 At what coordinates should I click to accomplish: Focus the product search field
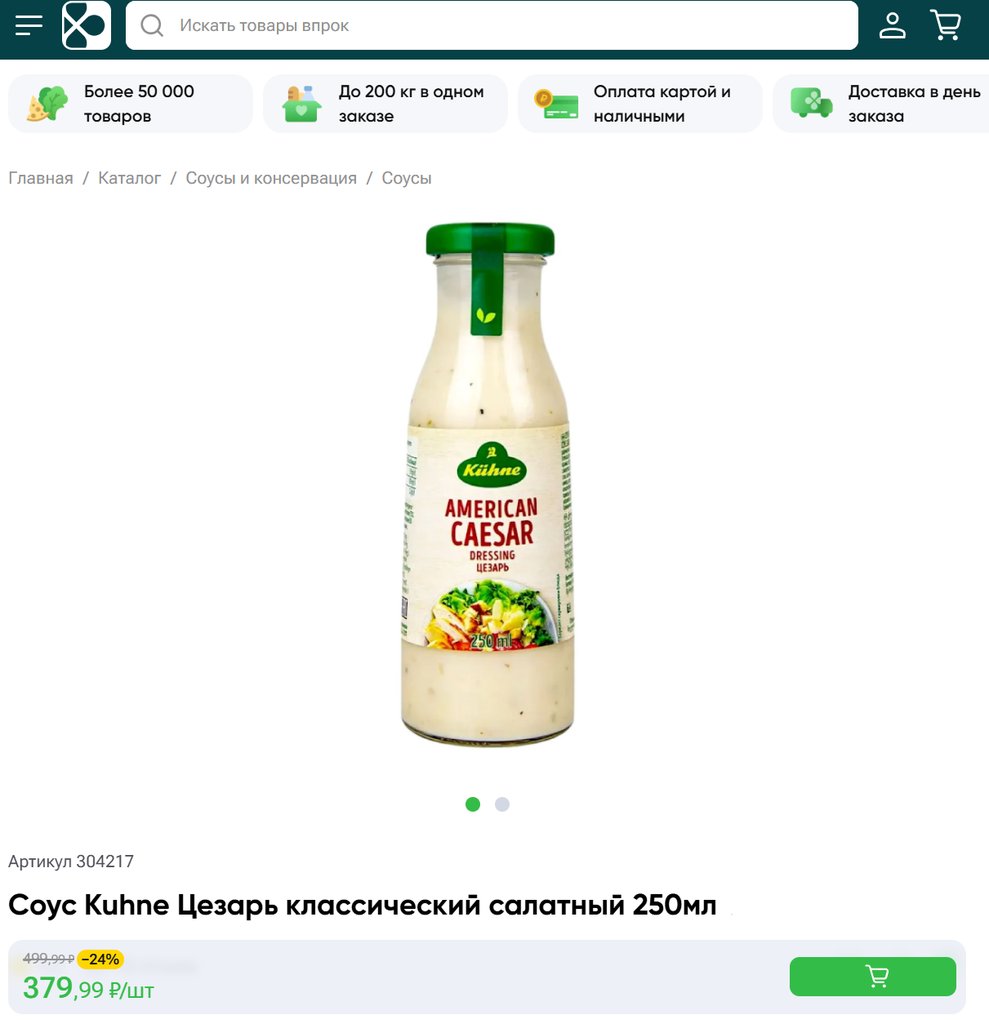500,25
